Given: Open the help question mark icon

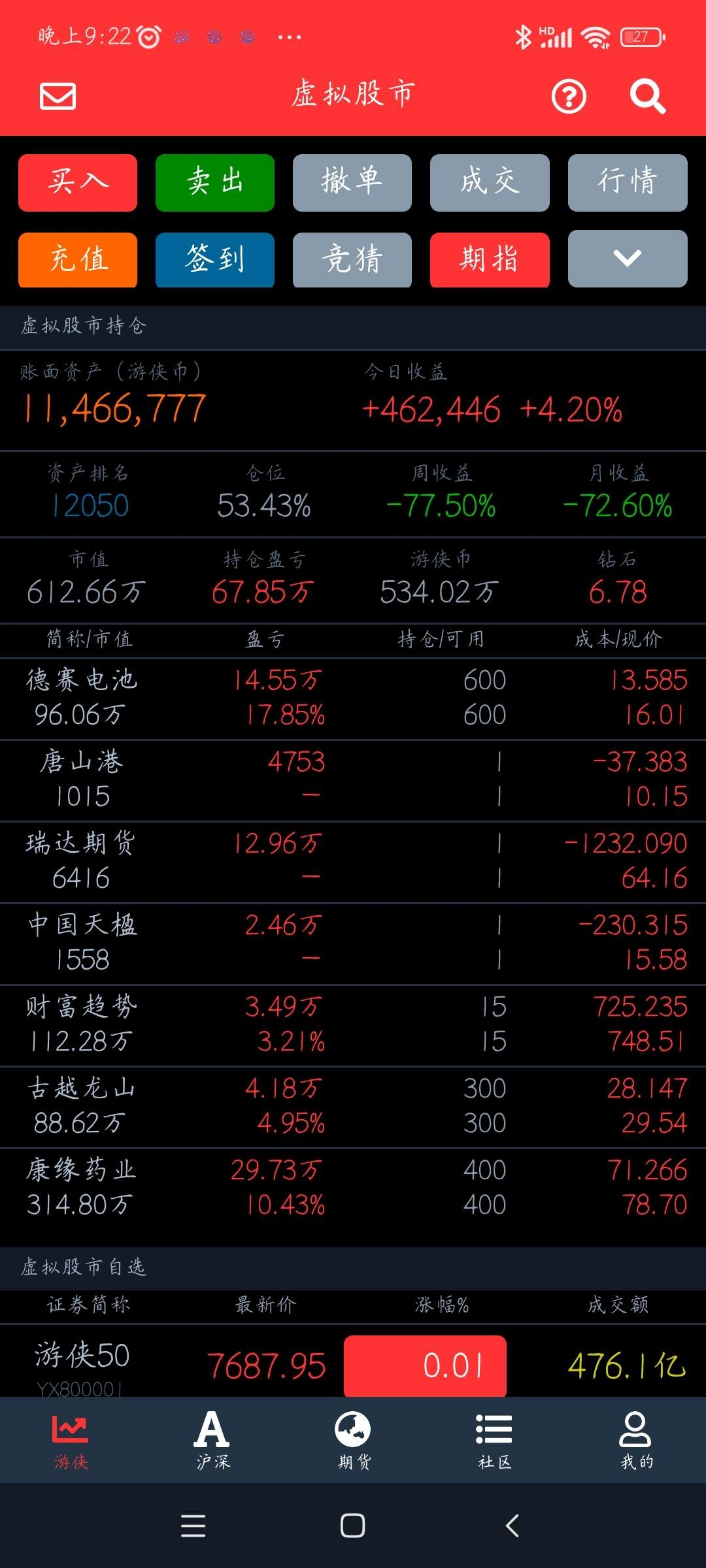Looking at the screenshot, I should [x=569, y=97].
